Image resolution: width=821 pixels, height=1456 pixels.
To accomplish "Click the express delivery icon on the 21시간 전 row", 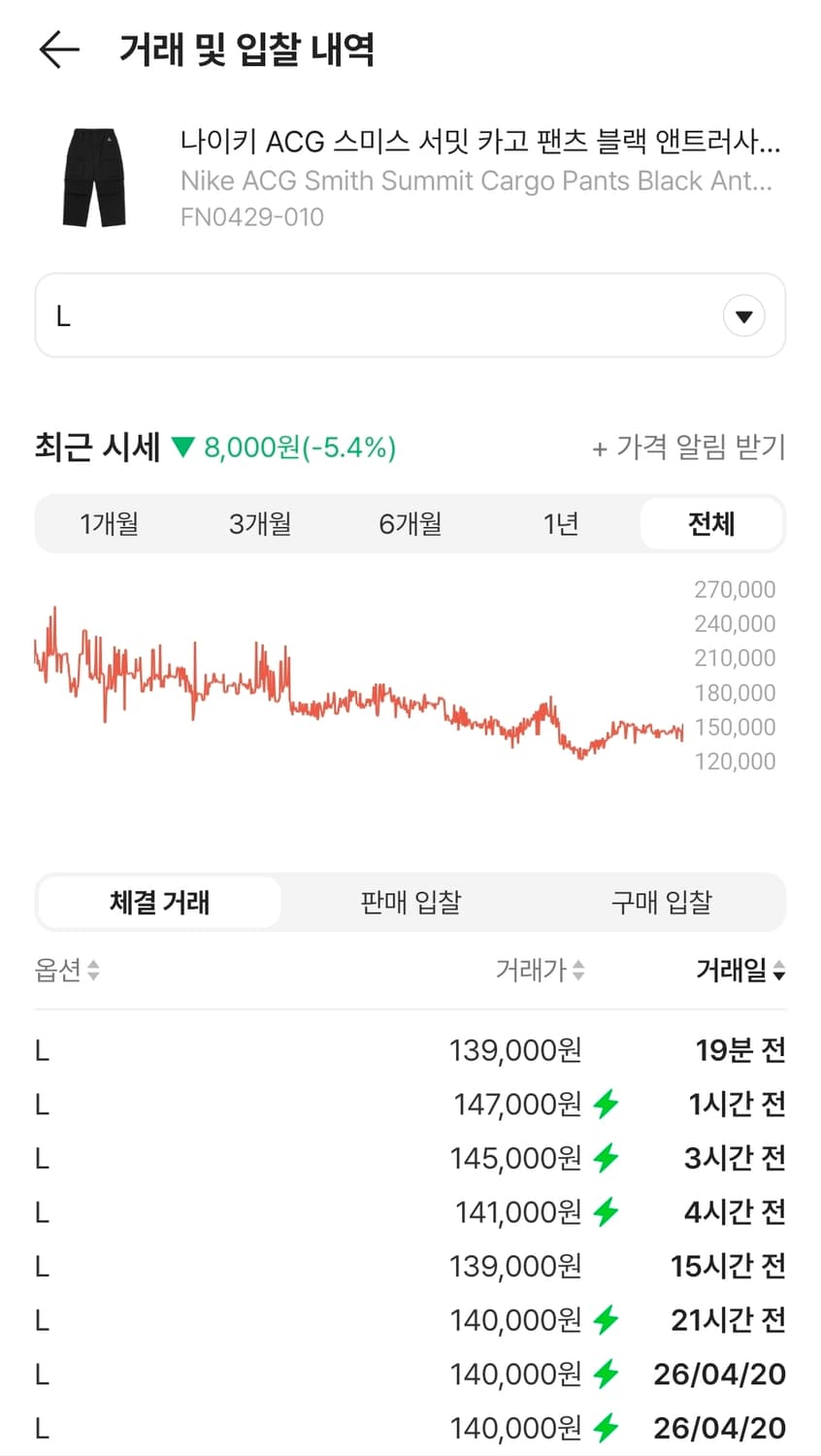I will 607,1319.
